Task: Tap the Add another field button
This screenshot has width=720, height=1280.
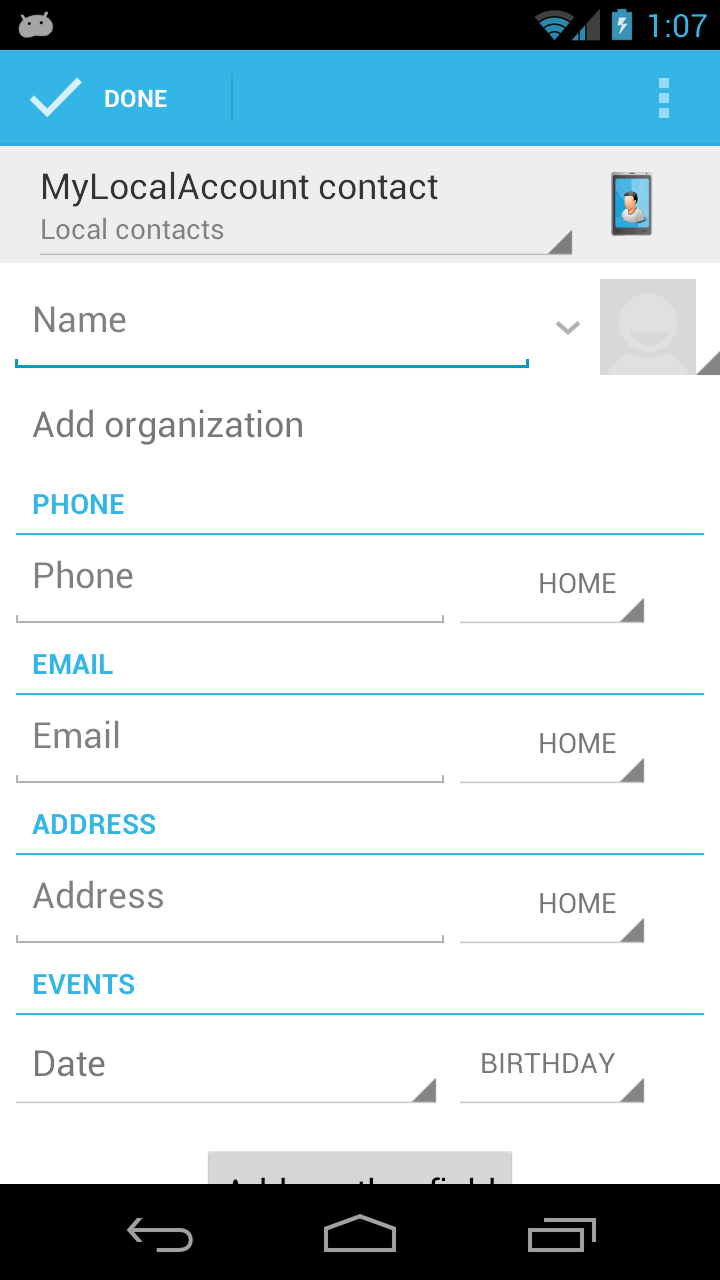Action: tap(360, 1170)
